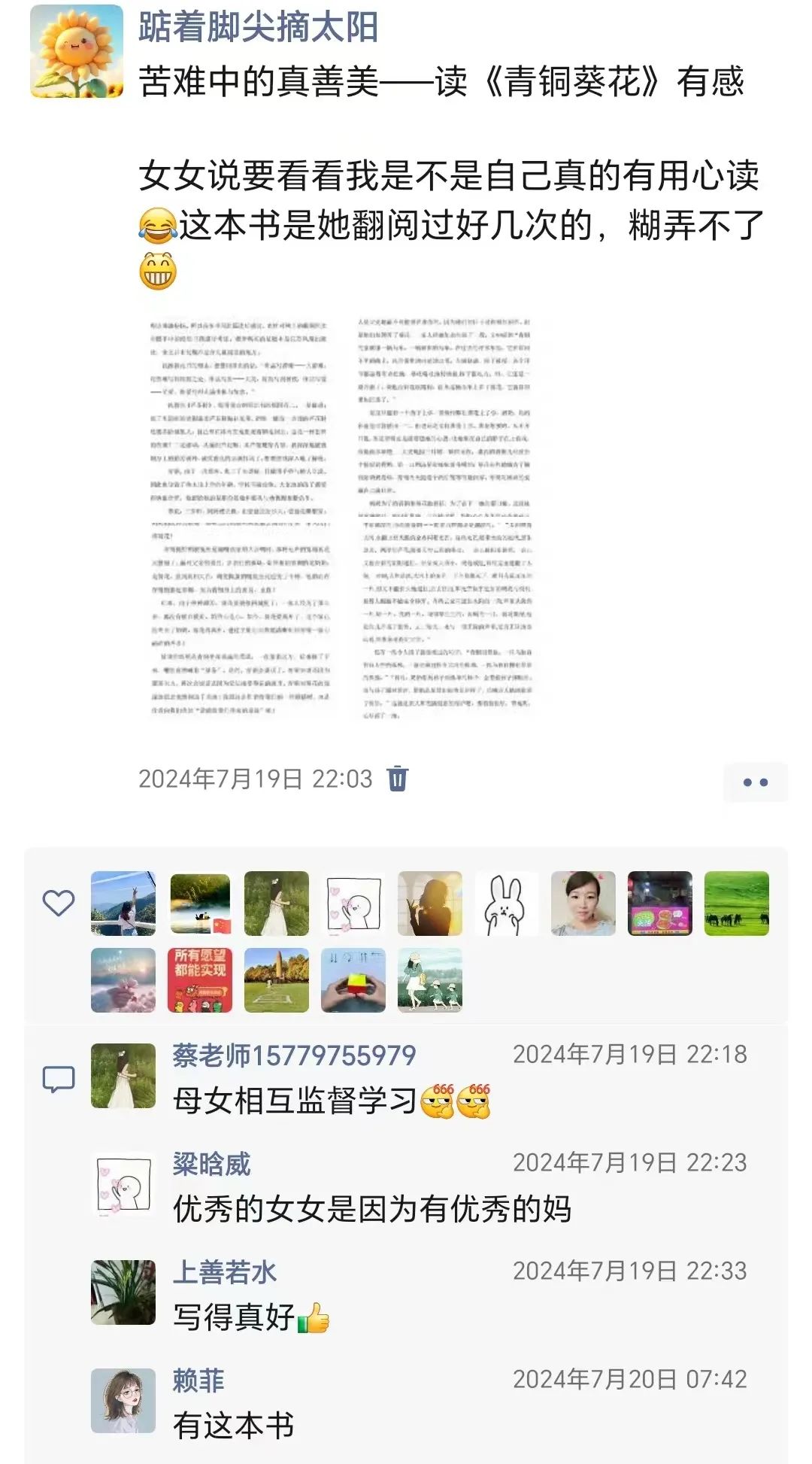Tap 赖菲's avatar beside her comment
Screen dimensions: 812x1464
(x=123, y=1401)
